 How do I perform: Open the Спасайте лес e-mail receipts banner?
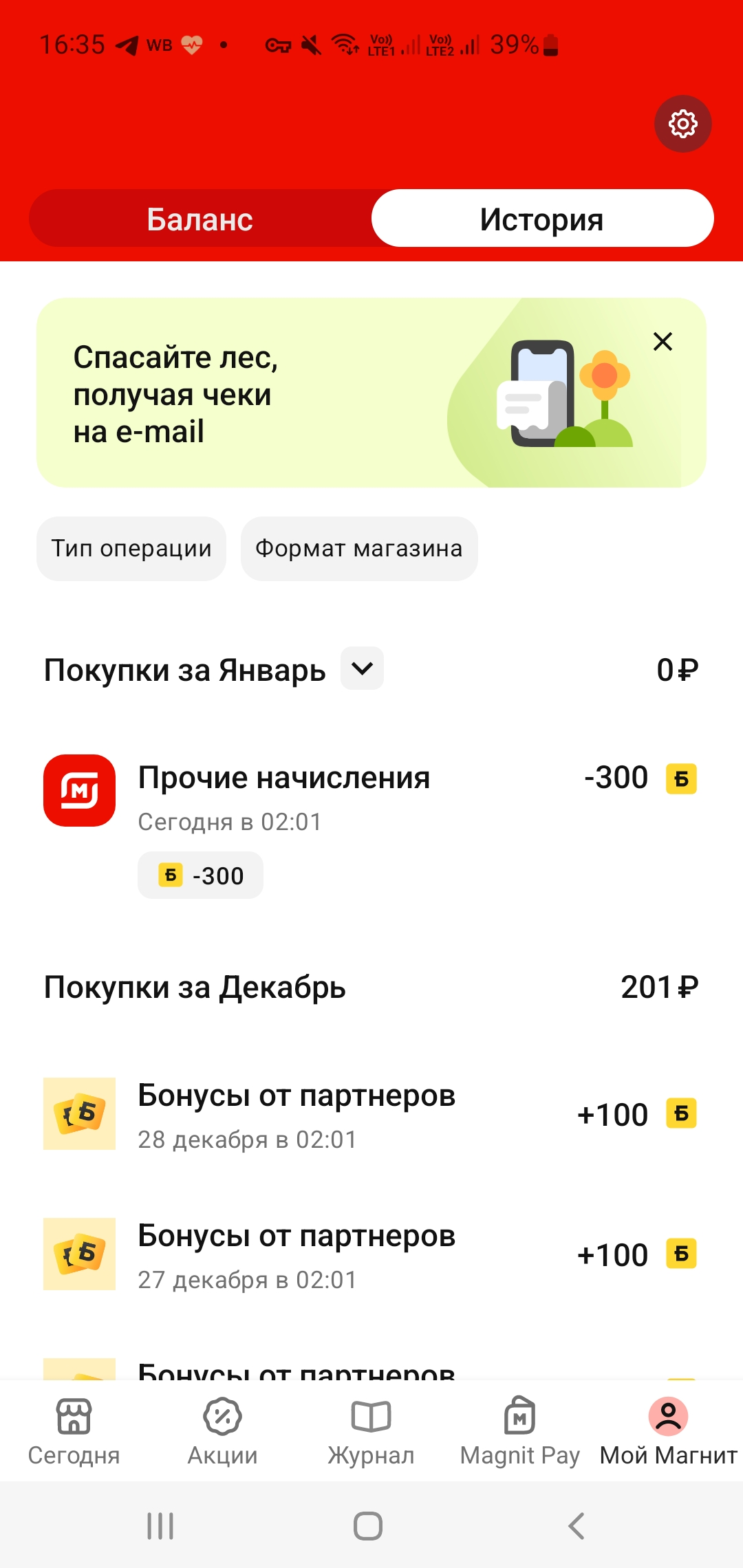point(371,393)
